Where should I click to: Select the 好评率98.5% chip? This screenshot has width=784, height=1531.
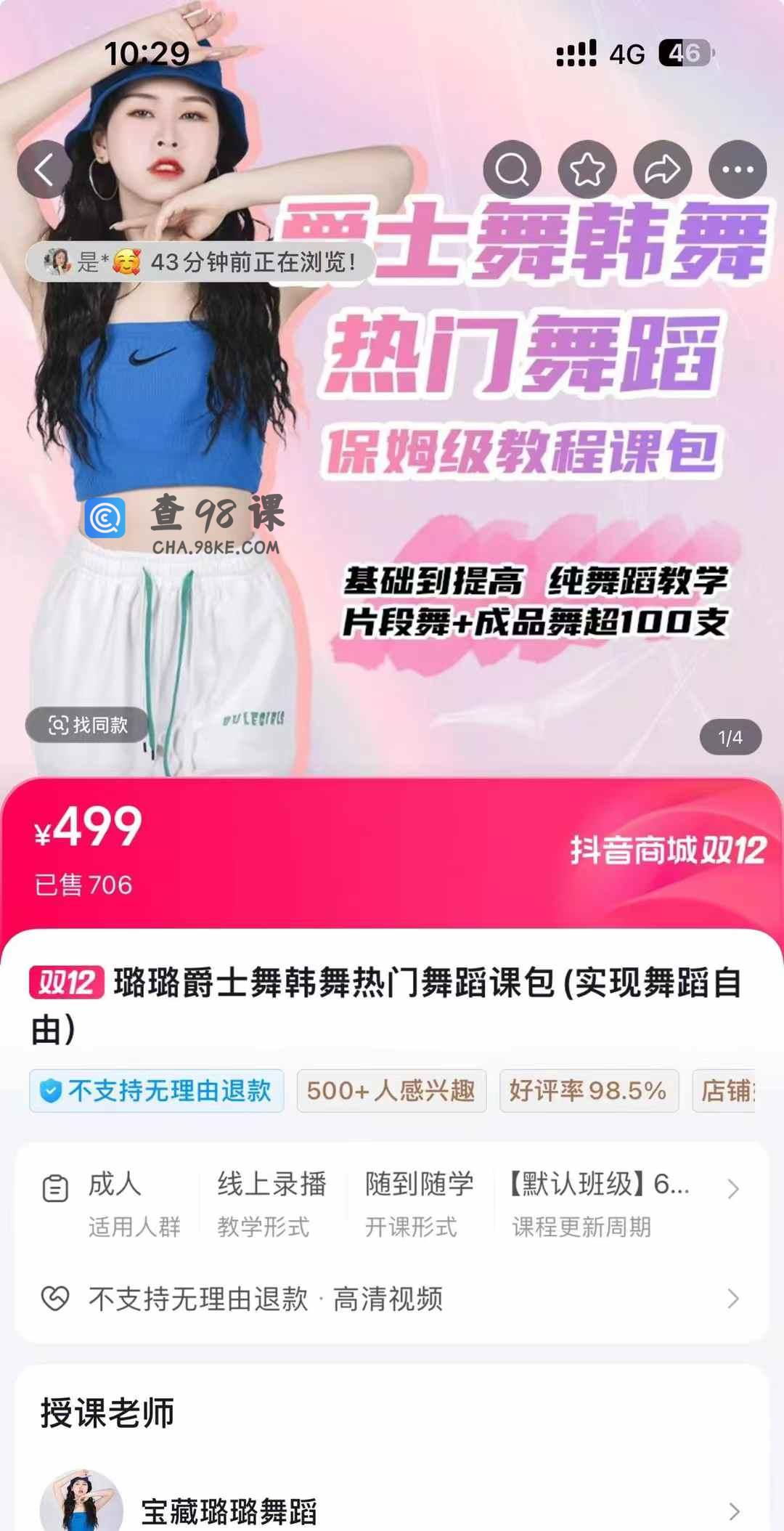[x=588, y=1091]
